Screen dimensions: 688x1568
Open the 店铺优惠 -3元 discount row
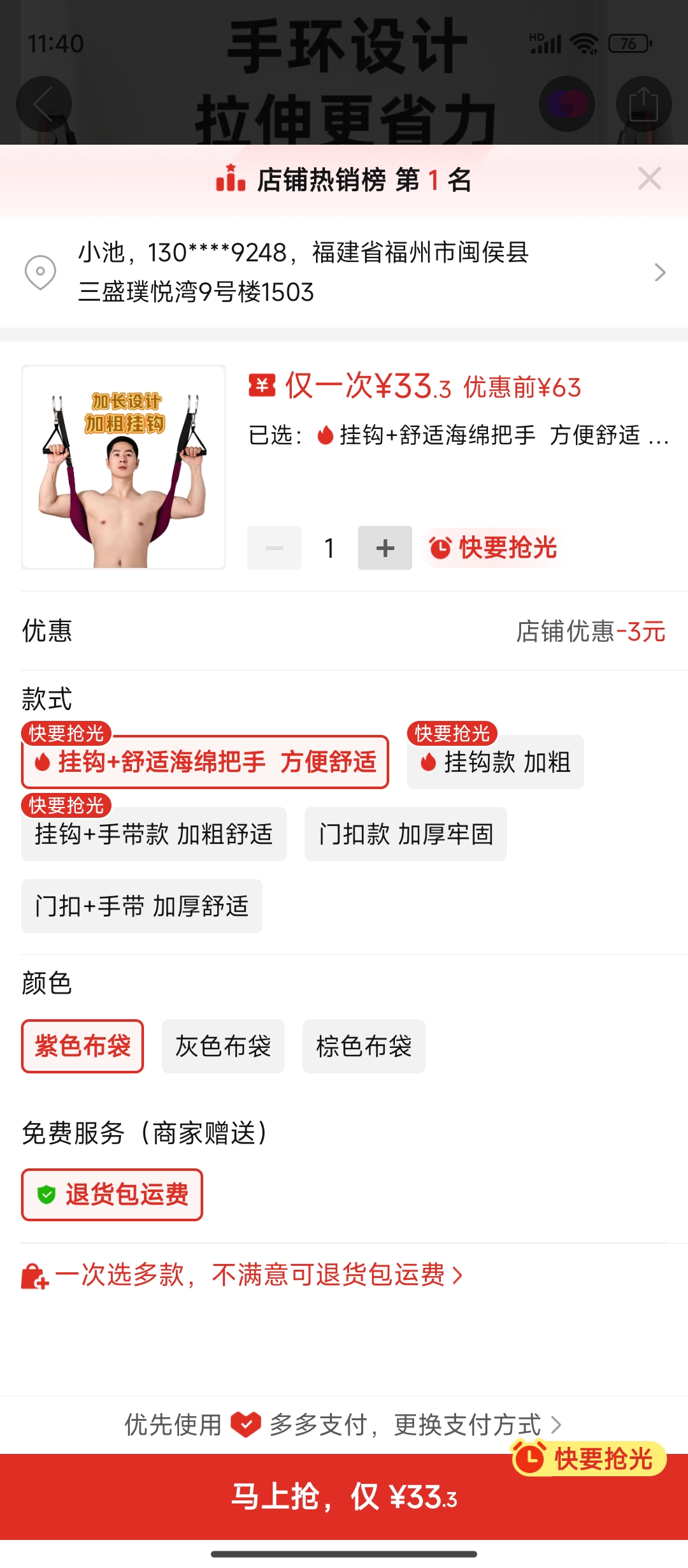tap(590, 632)
